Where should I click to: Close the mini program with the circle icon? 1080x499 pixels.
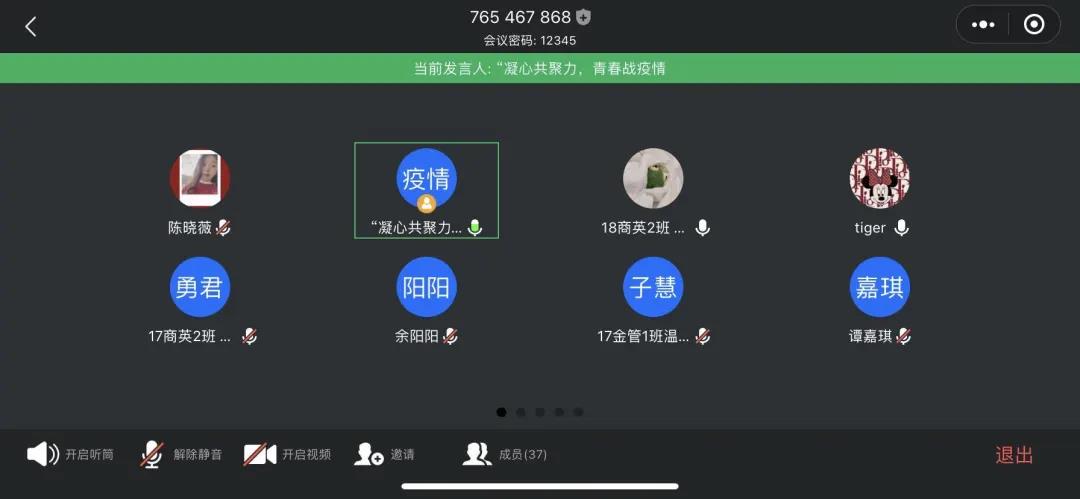click(1034, 25)
